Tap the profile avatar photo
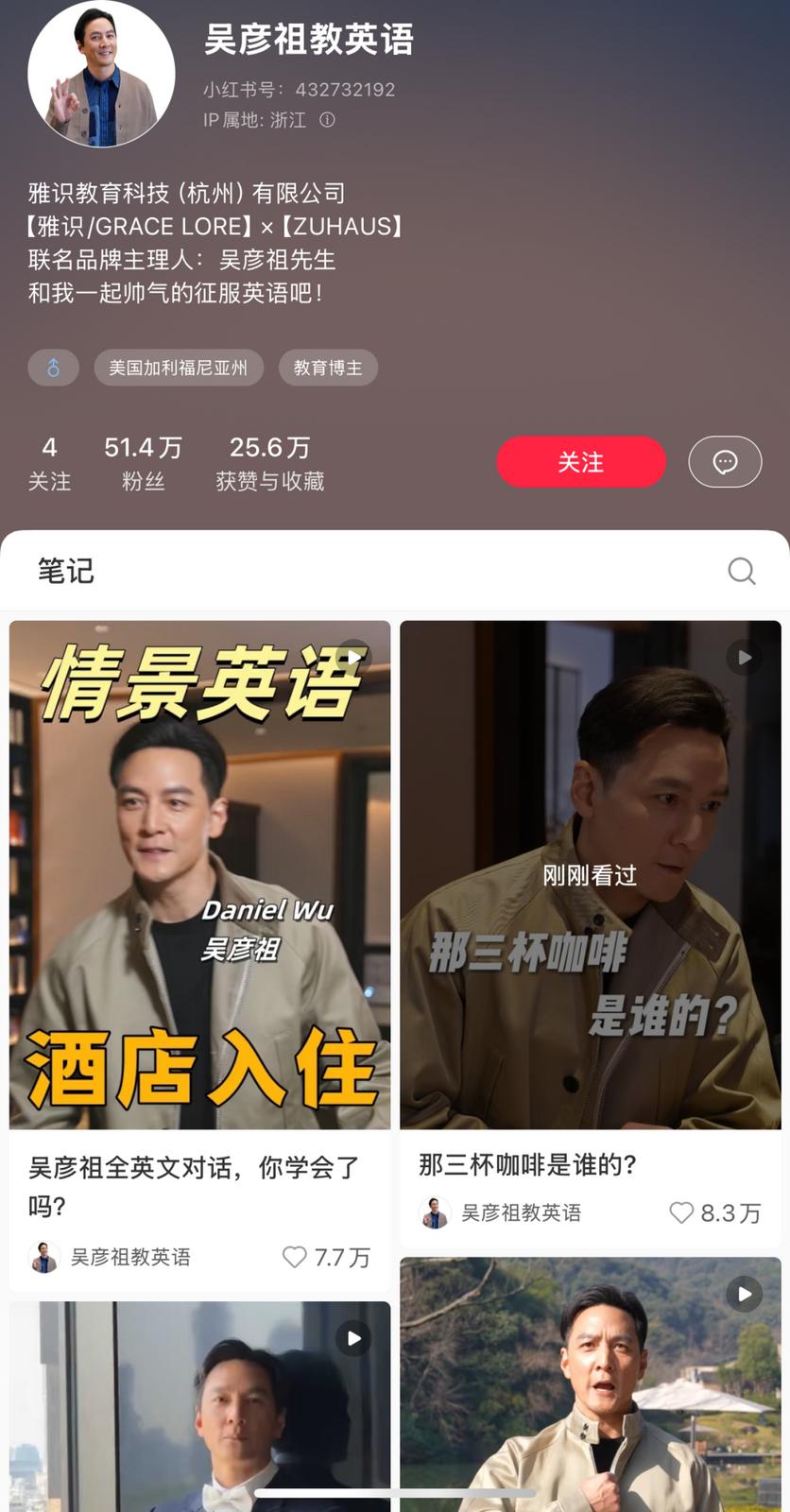 tap(101, 74)
